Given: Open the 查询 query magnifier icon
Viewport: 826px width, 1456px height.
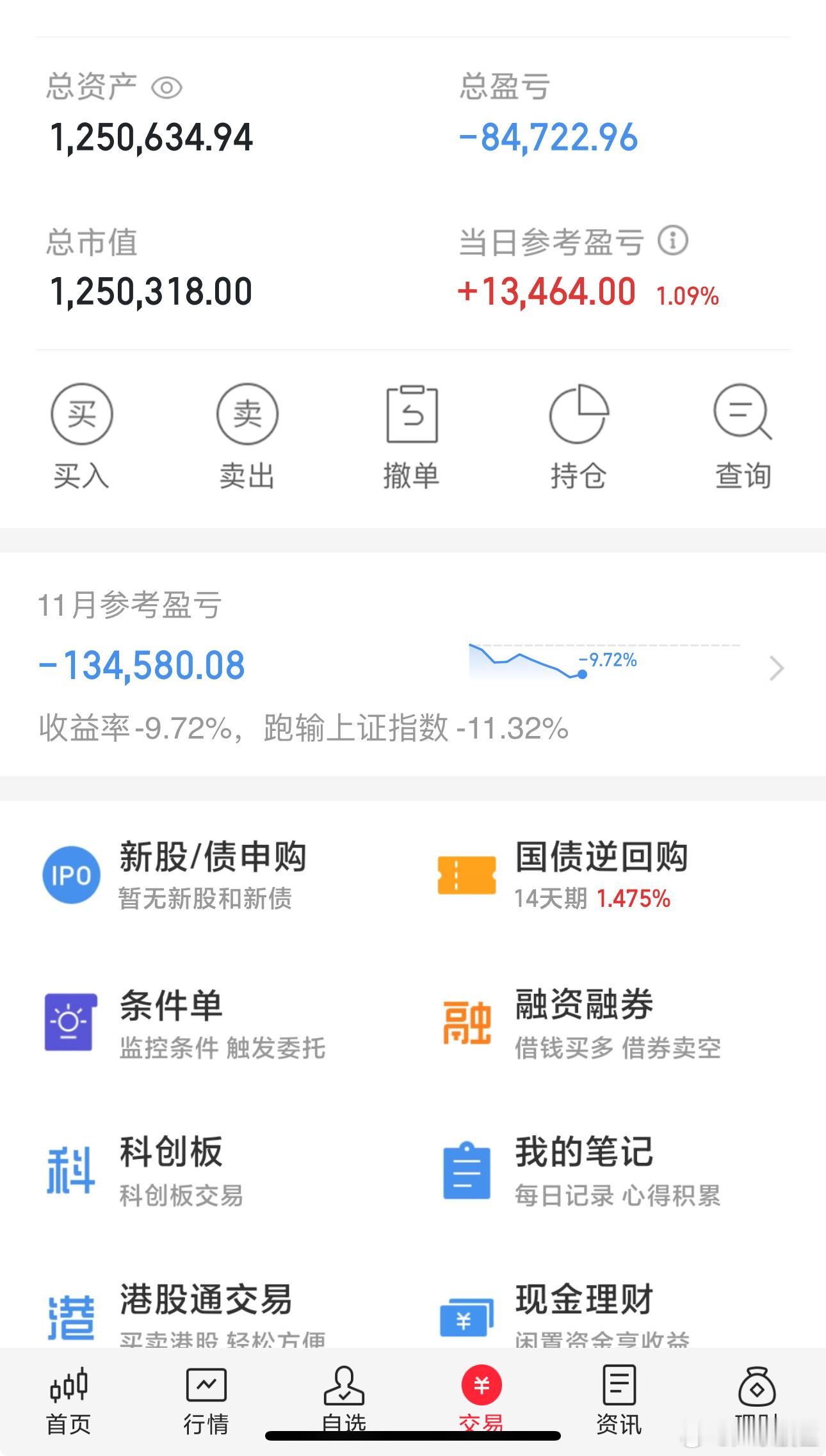Looking at the screenshot, I should click(742, 415).
